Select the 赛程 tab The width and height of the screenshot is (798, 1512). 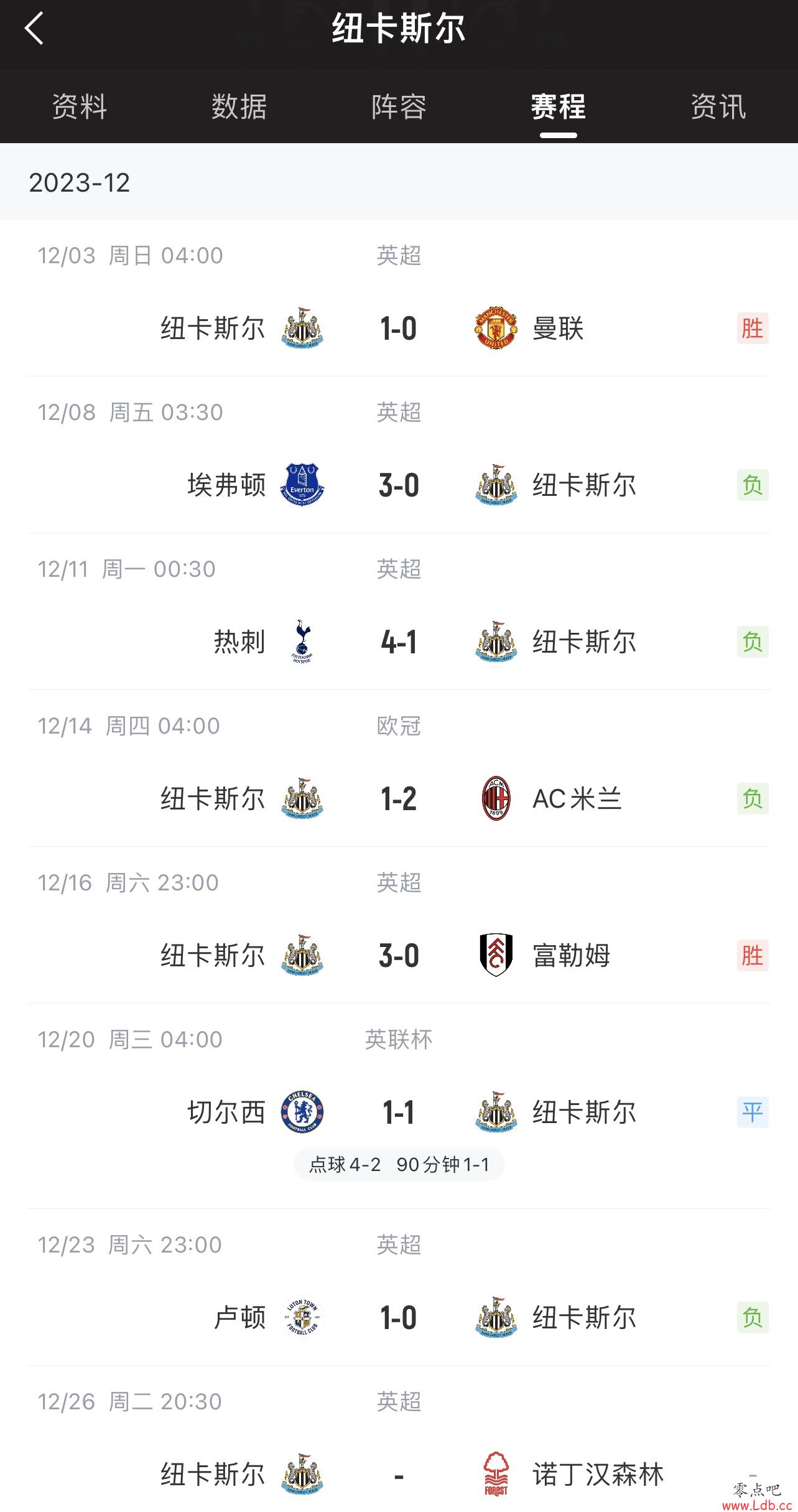tap(559, 106)
